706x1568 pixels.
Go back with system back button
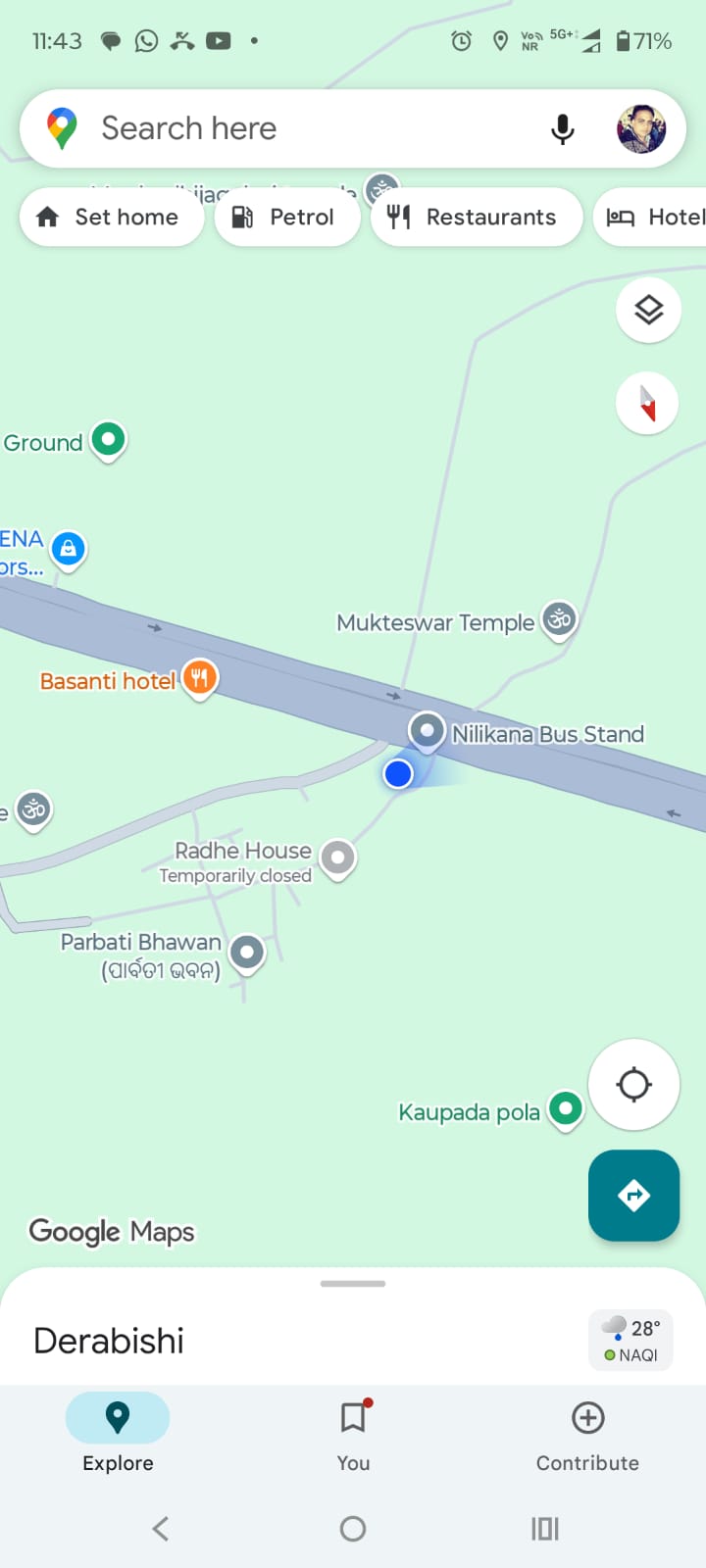[161, 1528]
